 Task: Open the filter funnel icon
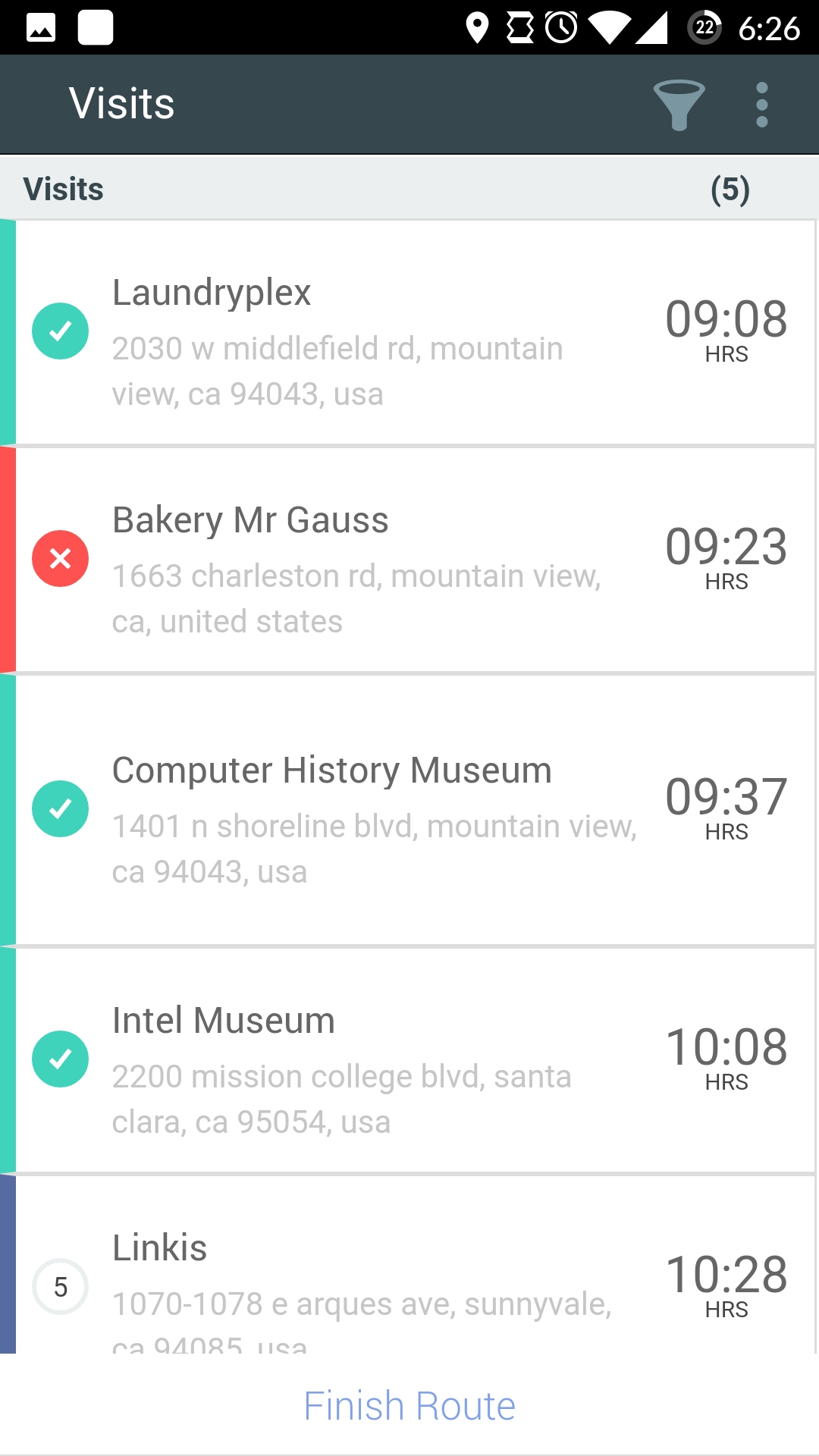click(x=679, y=105)
